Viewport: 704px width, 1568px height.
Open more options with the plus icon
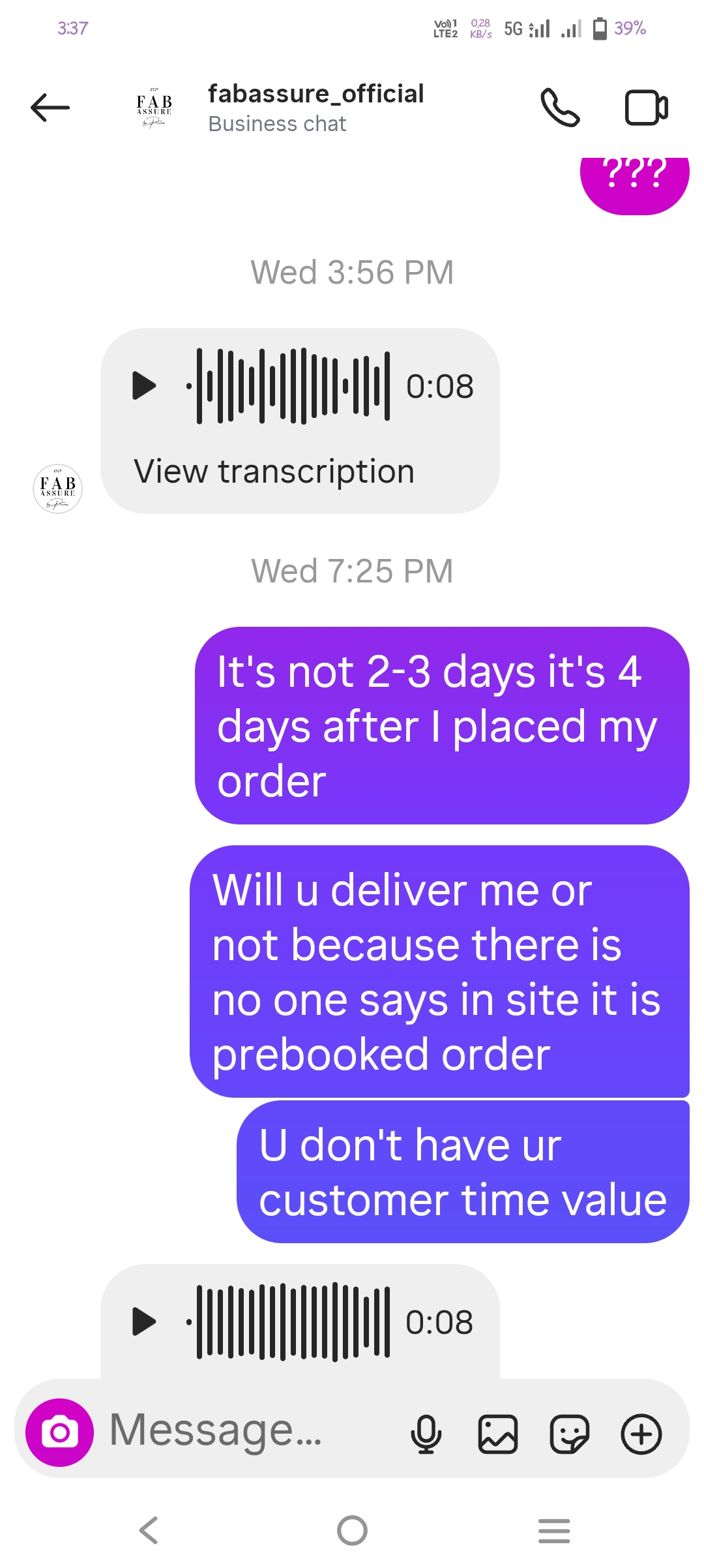coord(641,1434)
